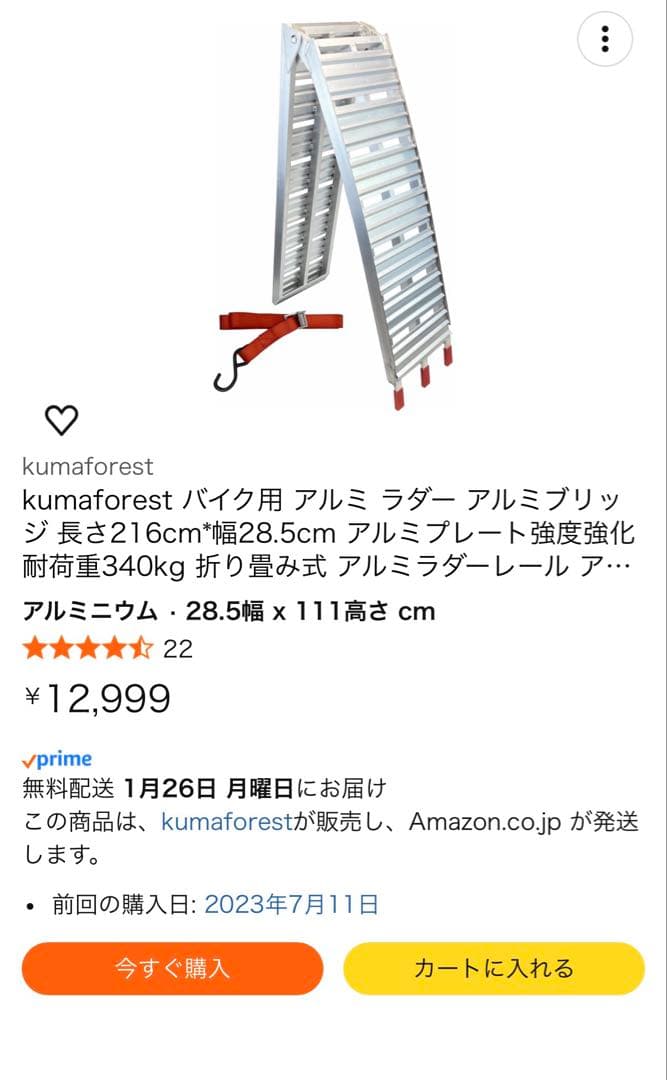The height and width of the screenshot is (1080, 667).
Task: Open the previous purchase date 2023年7月11日
Action: [291, 905]
